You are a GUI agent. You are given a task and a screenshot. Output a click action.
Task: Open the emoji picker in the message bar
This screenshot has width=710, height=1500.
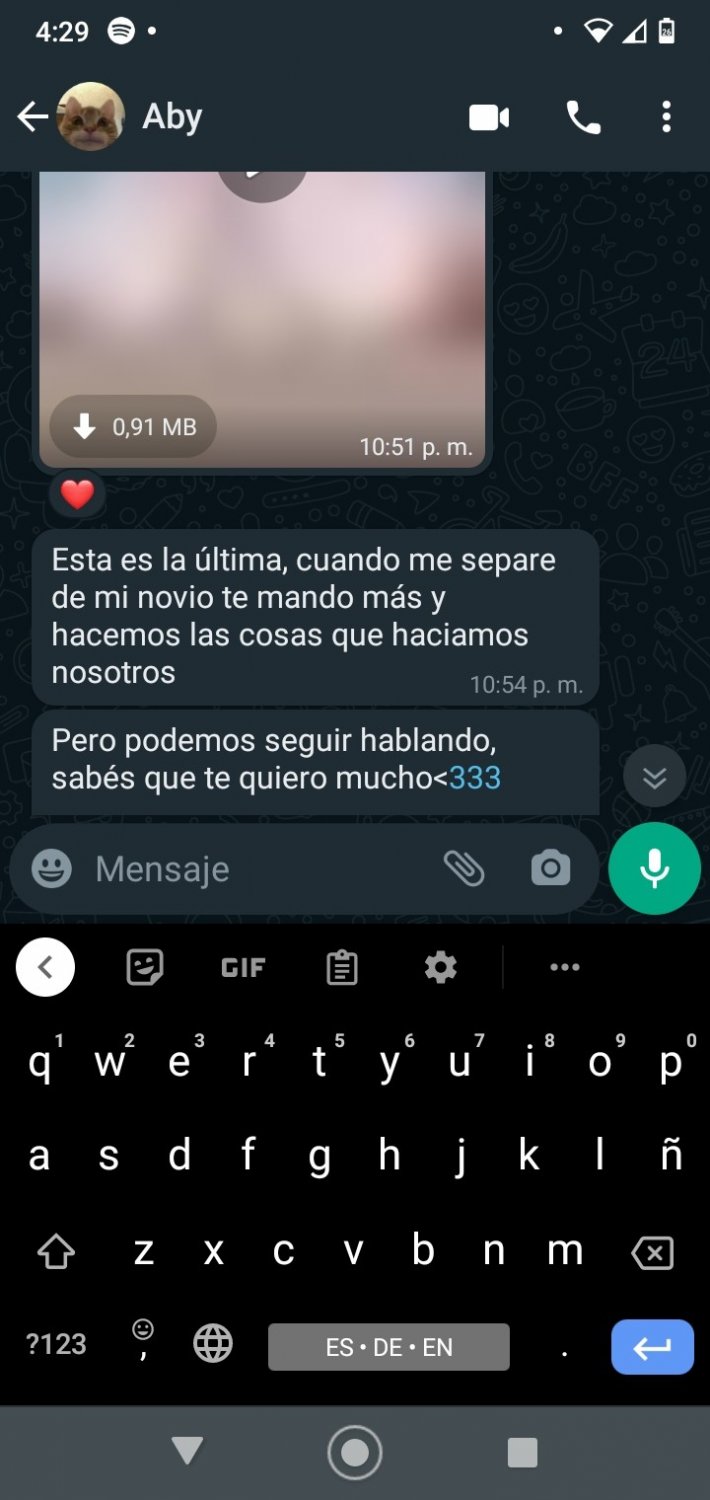coord(51,868)
